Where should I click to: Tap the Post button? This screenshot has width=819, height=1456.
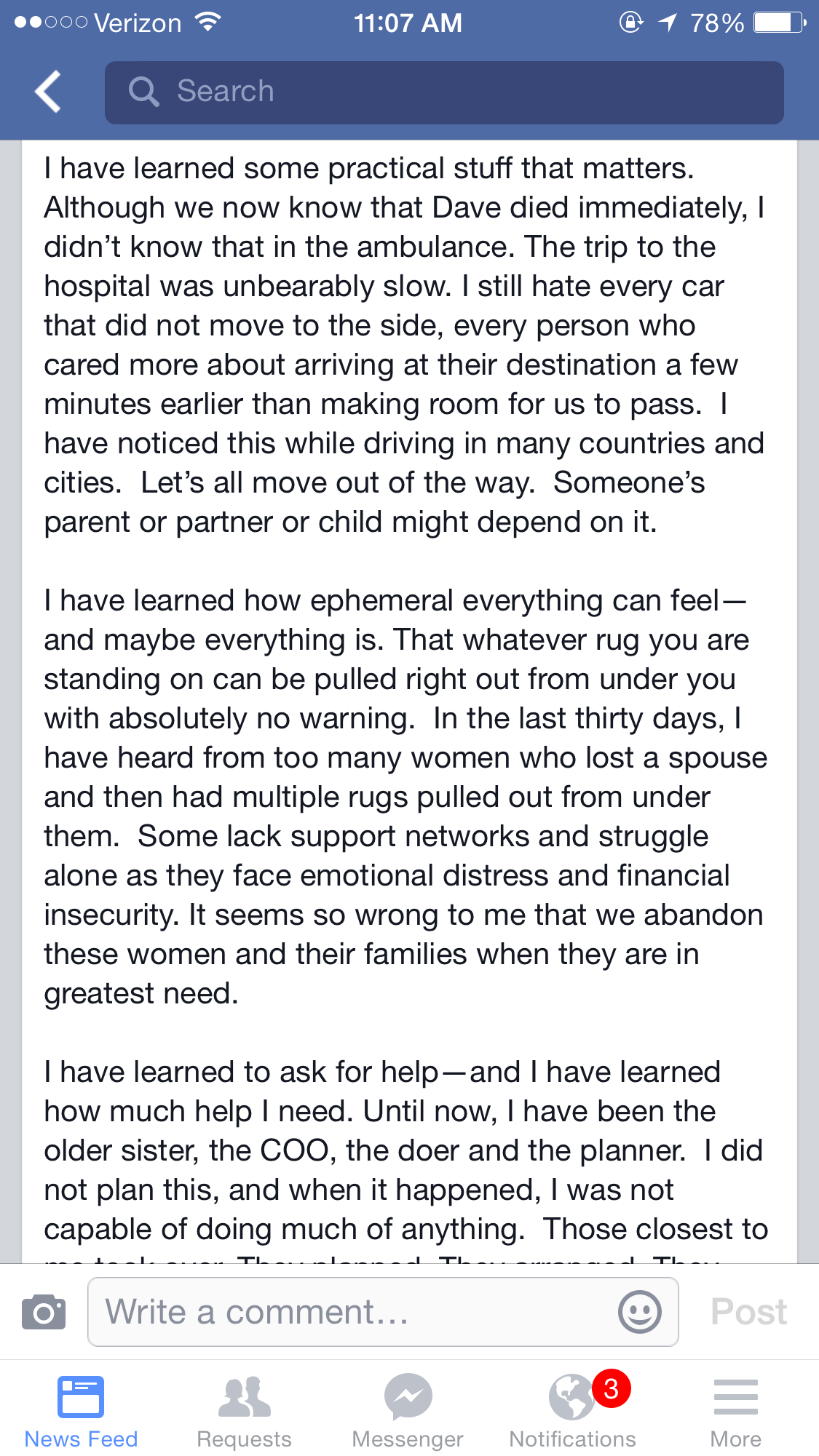(x=748, y=1312)
